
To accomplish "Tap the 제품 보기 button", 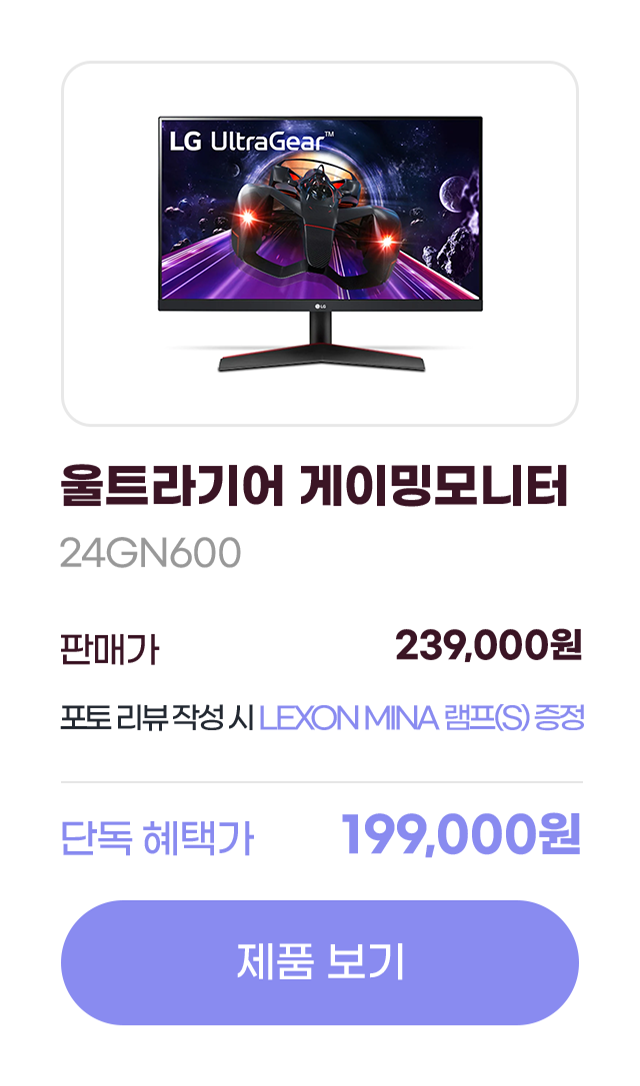I will click(320, 962).
